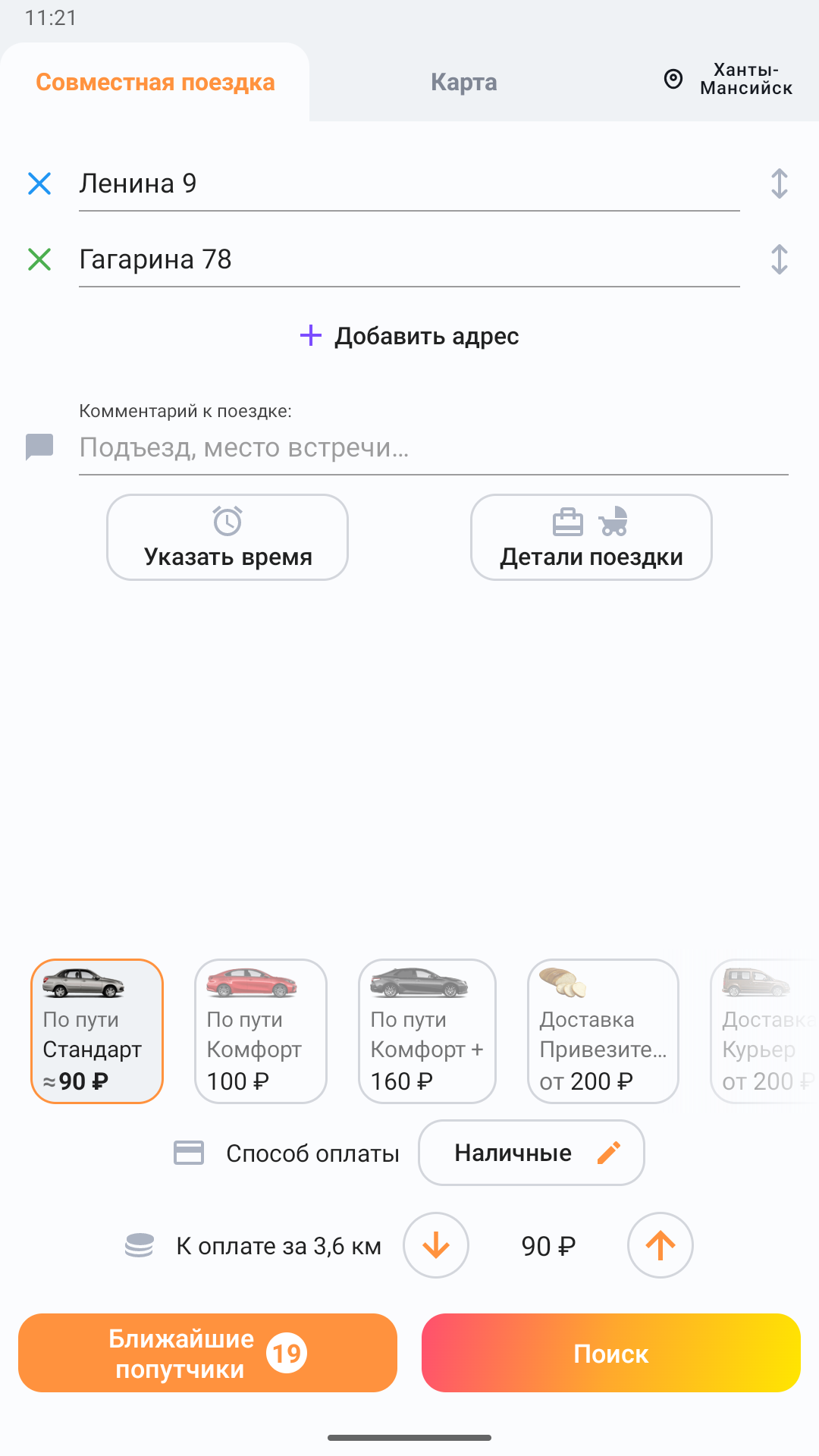The height and width of the screenshot is (1456, 819).
Task: Clear the Гагарина 78 address
Action: point(39,259)
